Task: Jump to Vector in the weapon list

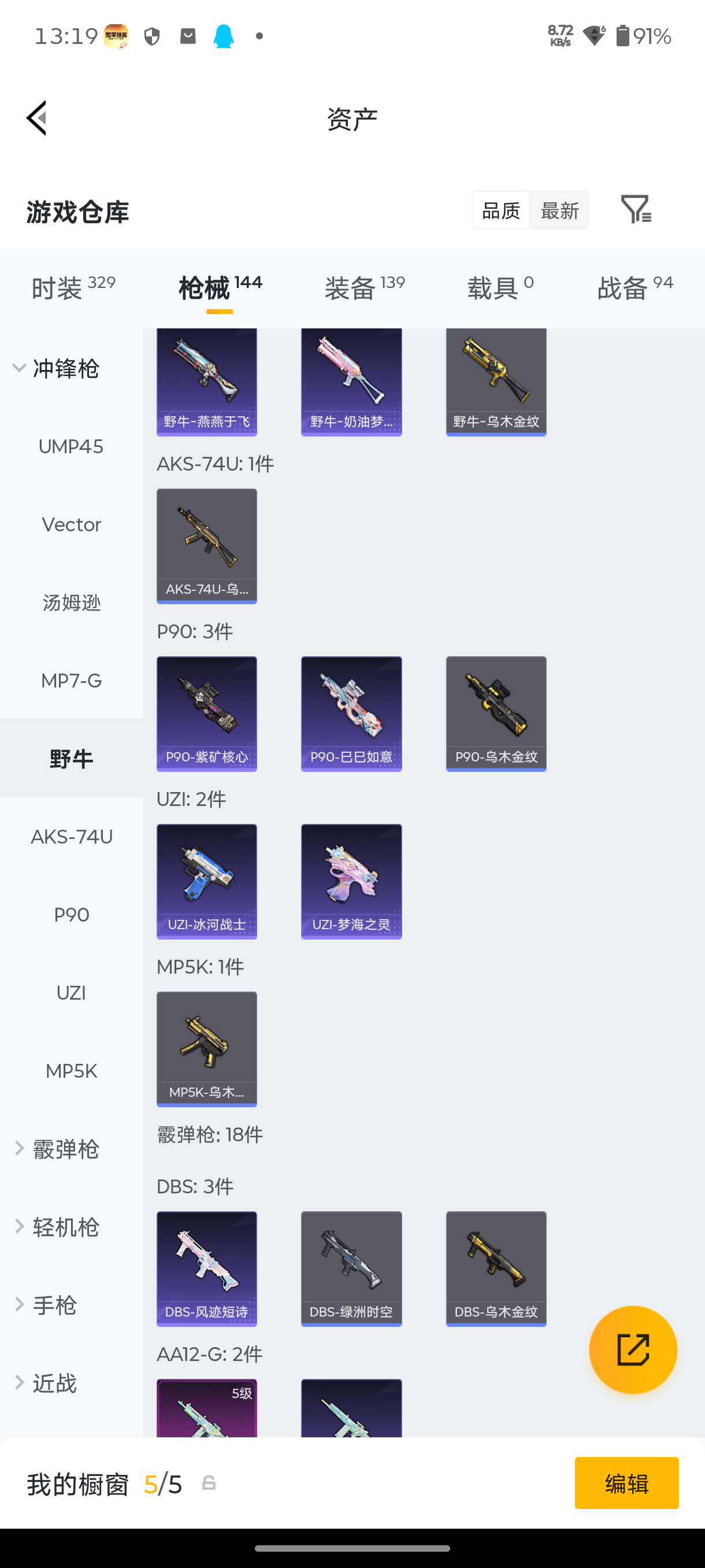Action: (x=71, y=524)
